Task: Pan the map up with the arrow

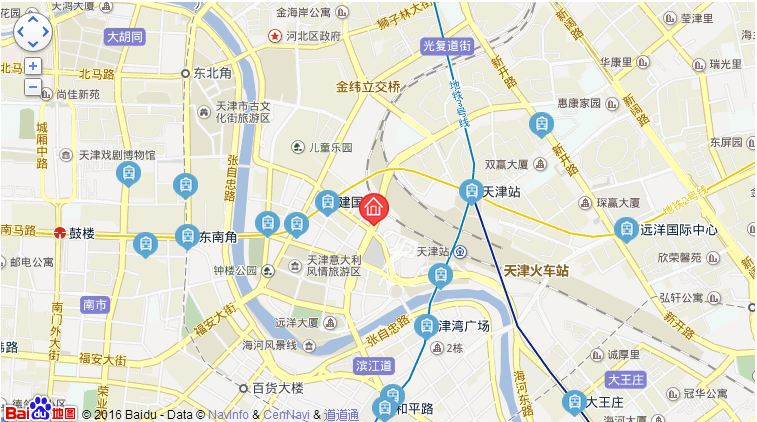Action: 32,20
